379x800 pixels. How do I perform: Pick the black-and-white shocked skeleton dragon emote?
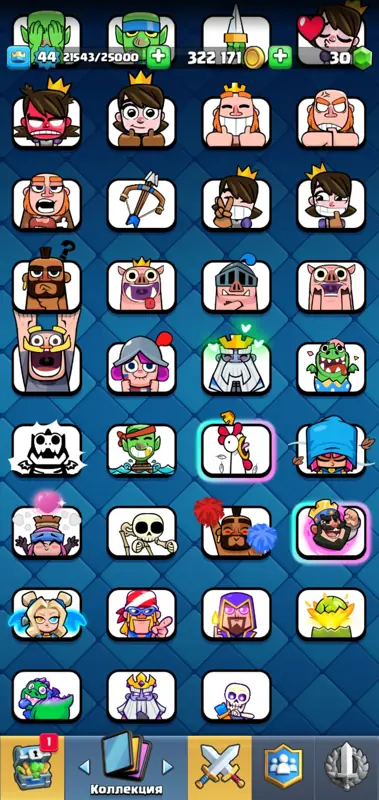[x=46, y=449]
